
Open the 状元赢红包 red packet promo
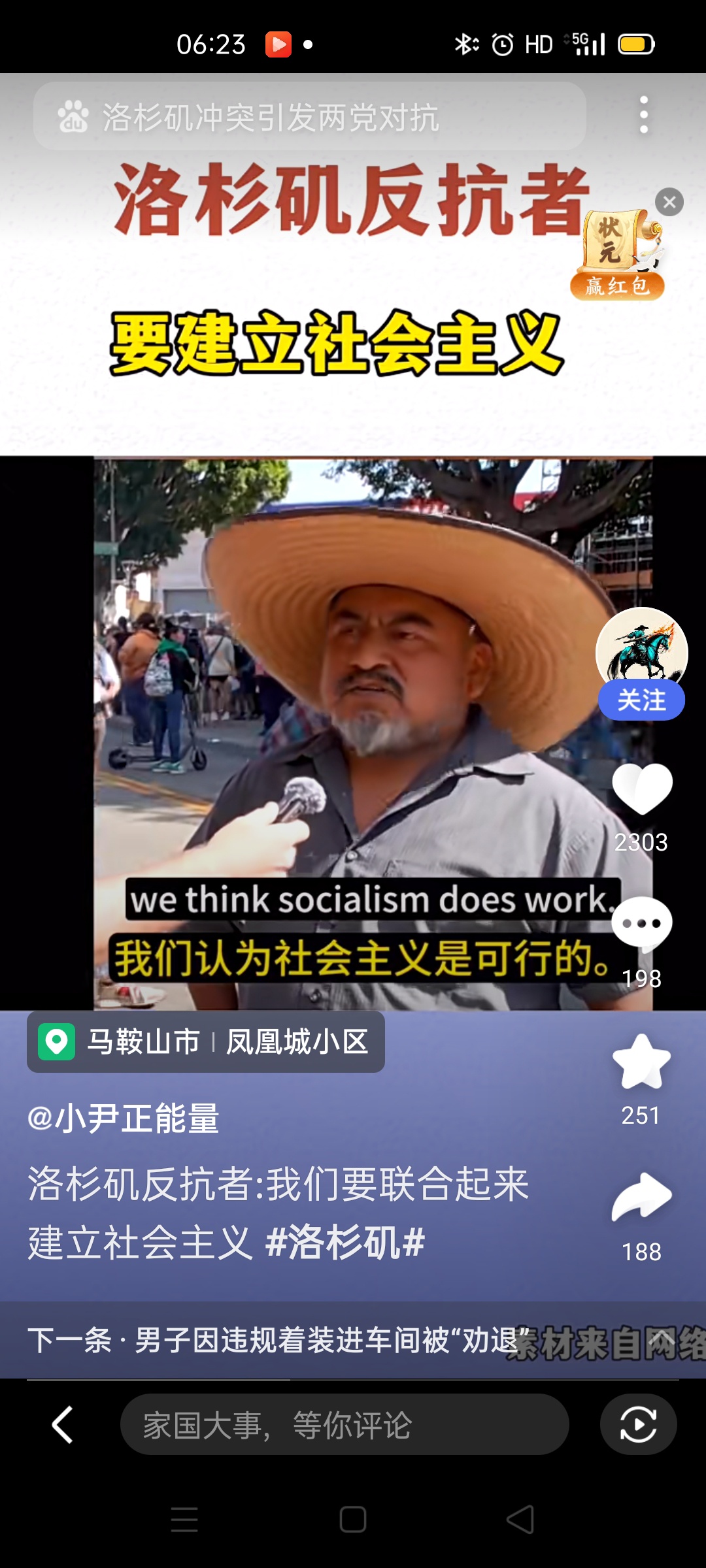point(618,255)
